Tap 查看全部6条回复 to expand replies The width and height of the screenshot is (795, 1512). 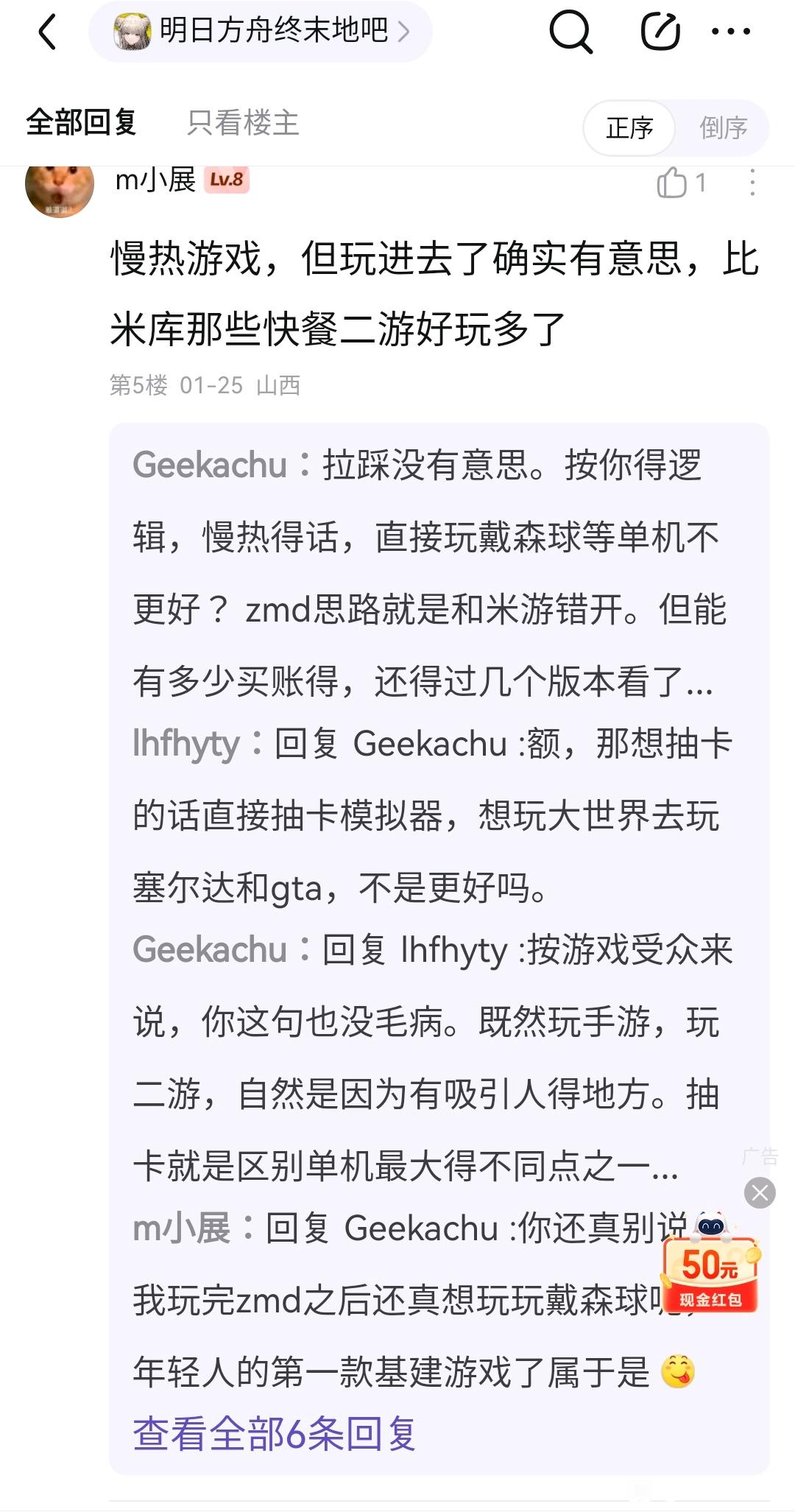275,1433
